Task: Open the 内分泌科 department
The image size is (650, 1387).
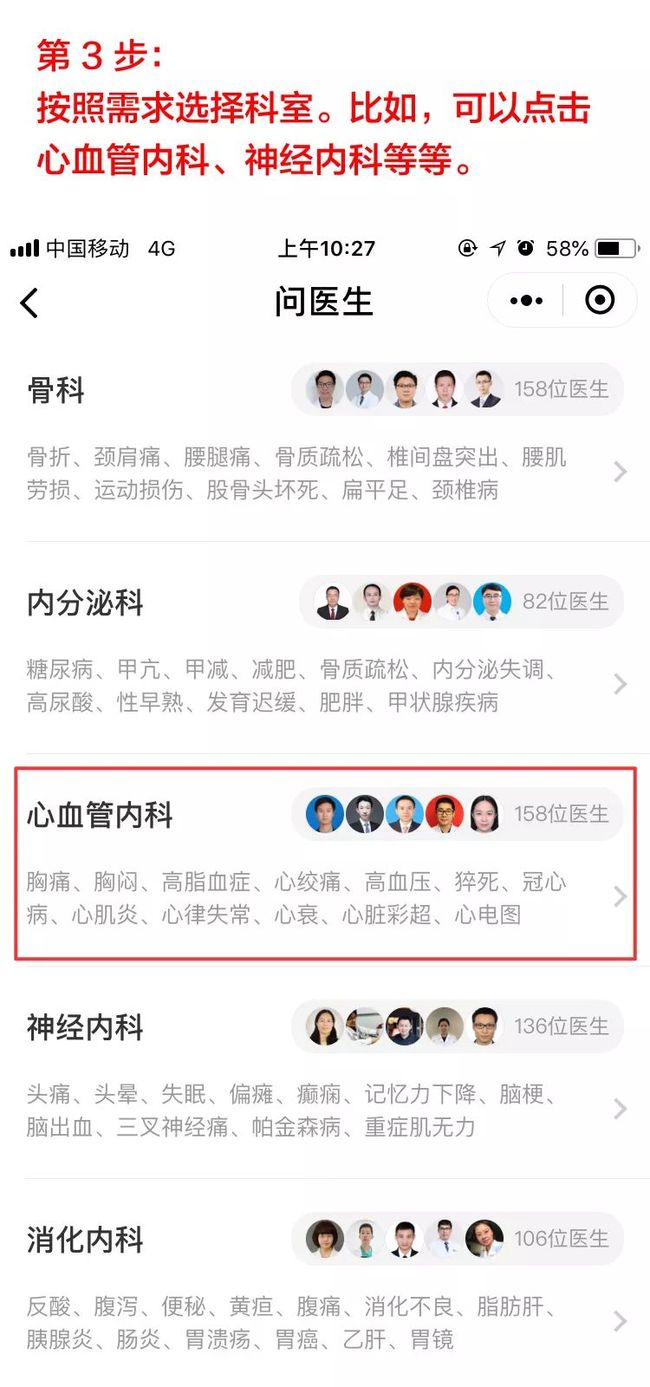Action: (325, 649)
